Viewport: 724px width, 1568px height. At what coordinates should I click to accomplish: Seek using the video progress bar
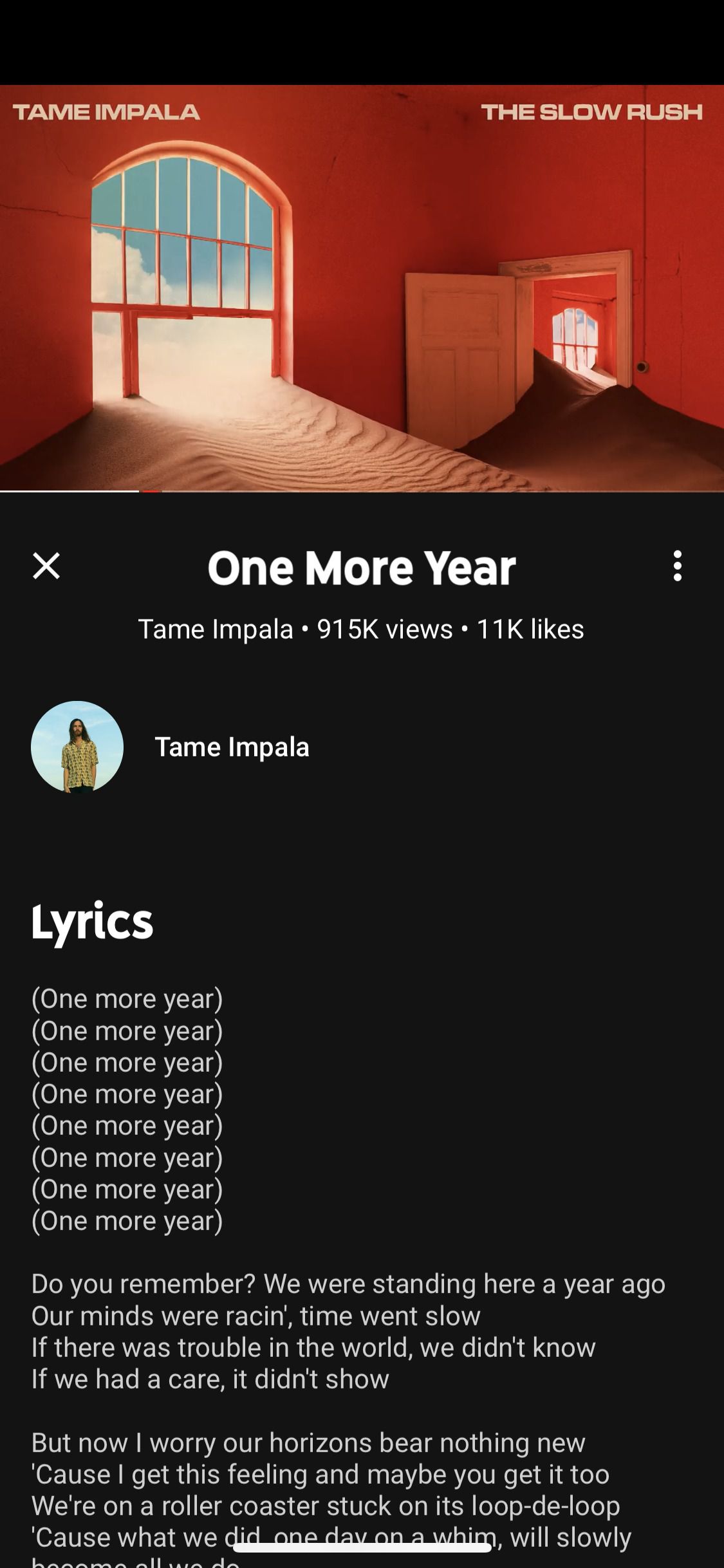coord(362,491)
